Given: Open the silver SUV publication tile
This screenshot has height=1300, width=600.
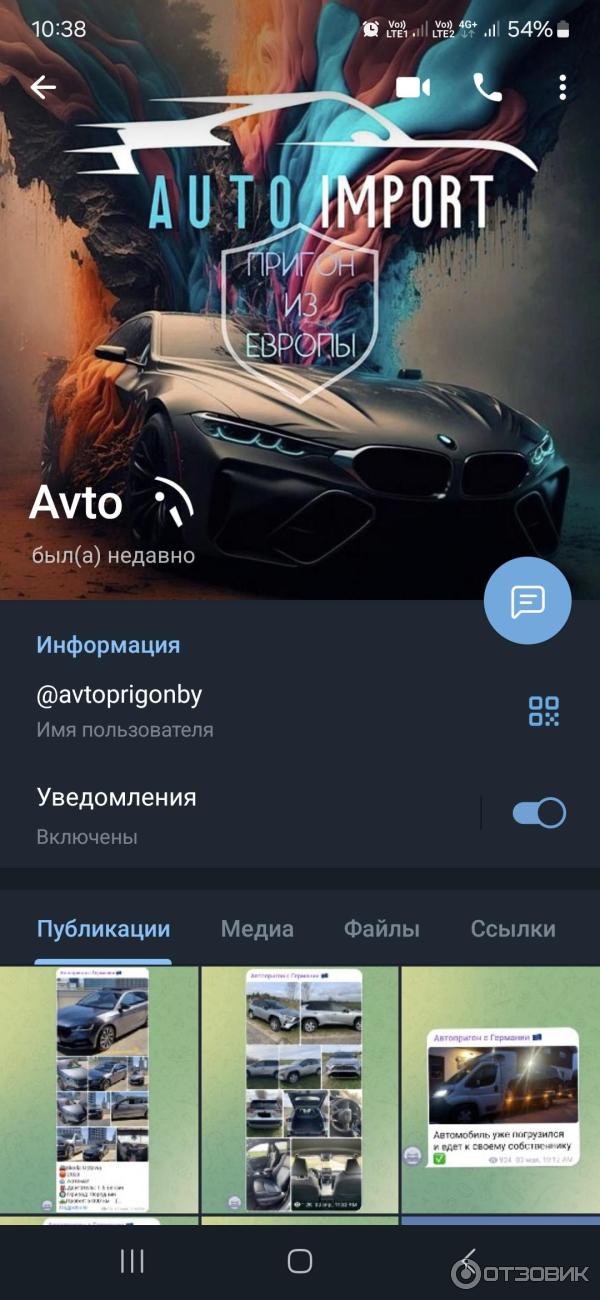Looking at the screenshot, I should (x=300, y=1090).
